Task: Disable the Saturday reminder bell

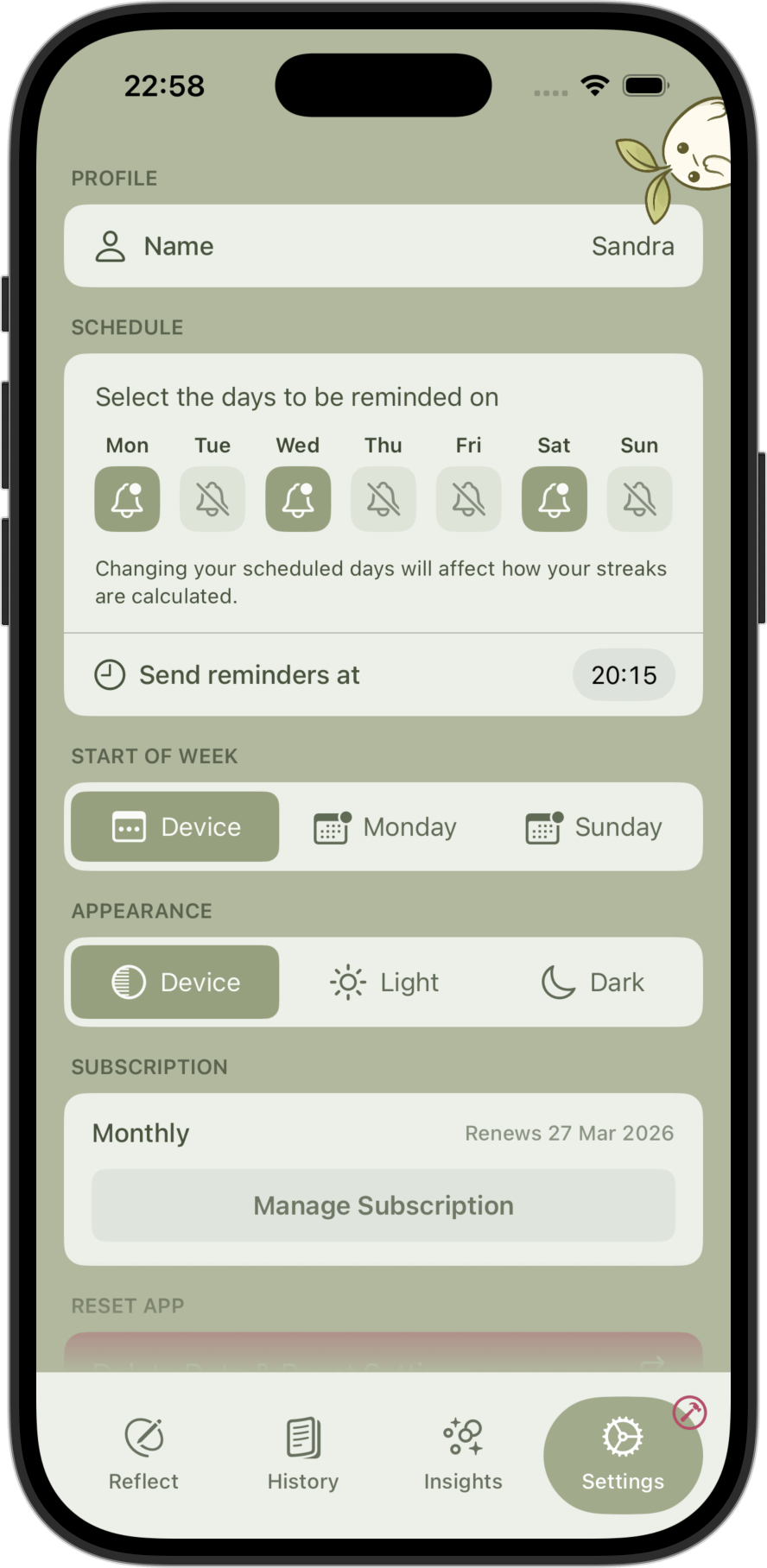Action: (555, 499)
